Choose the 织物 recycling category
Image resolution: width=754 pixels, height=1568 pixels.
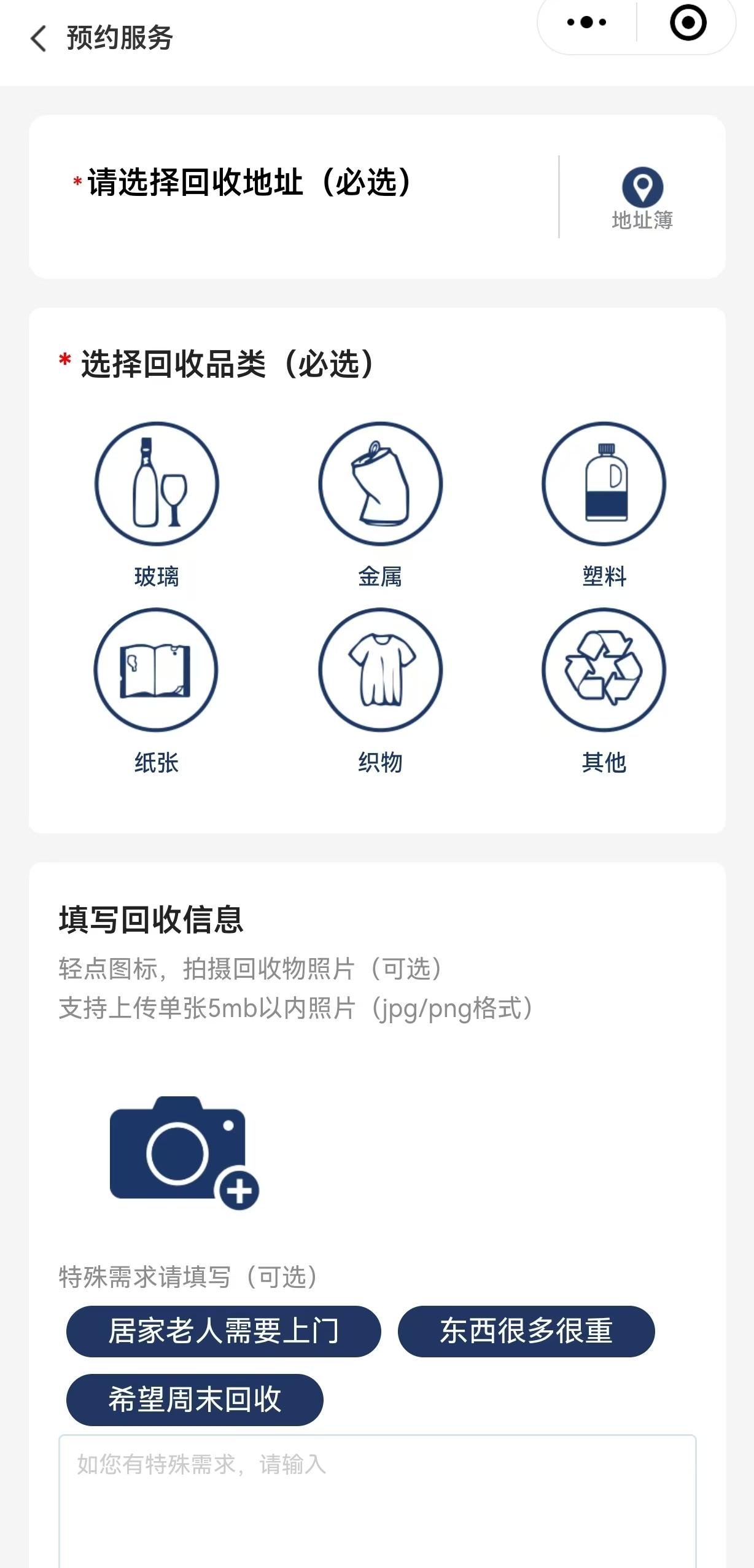coord(380,670)
